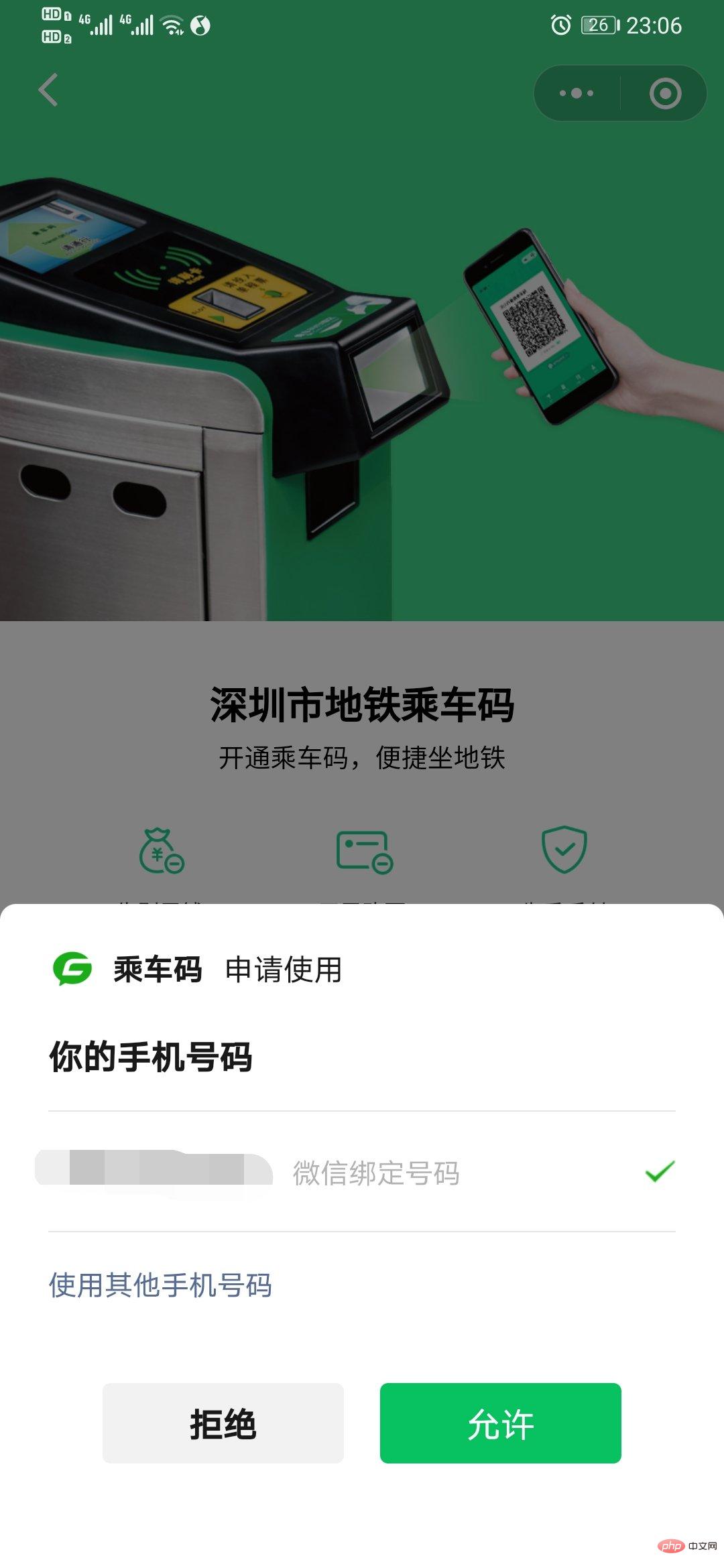This screenshot has width=724, height=1568.
Task: Close the mini program with the circle icon
Action: (665, 93)
